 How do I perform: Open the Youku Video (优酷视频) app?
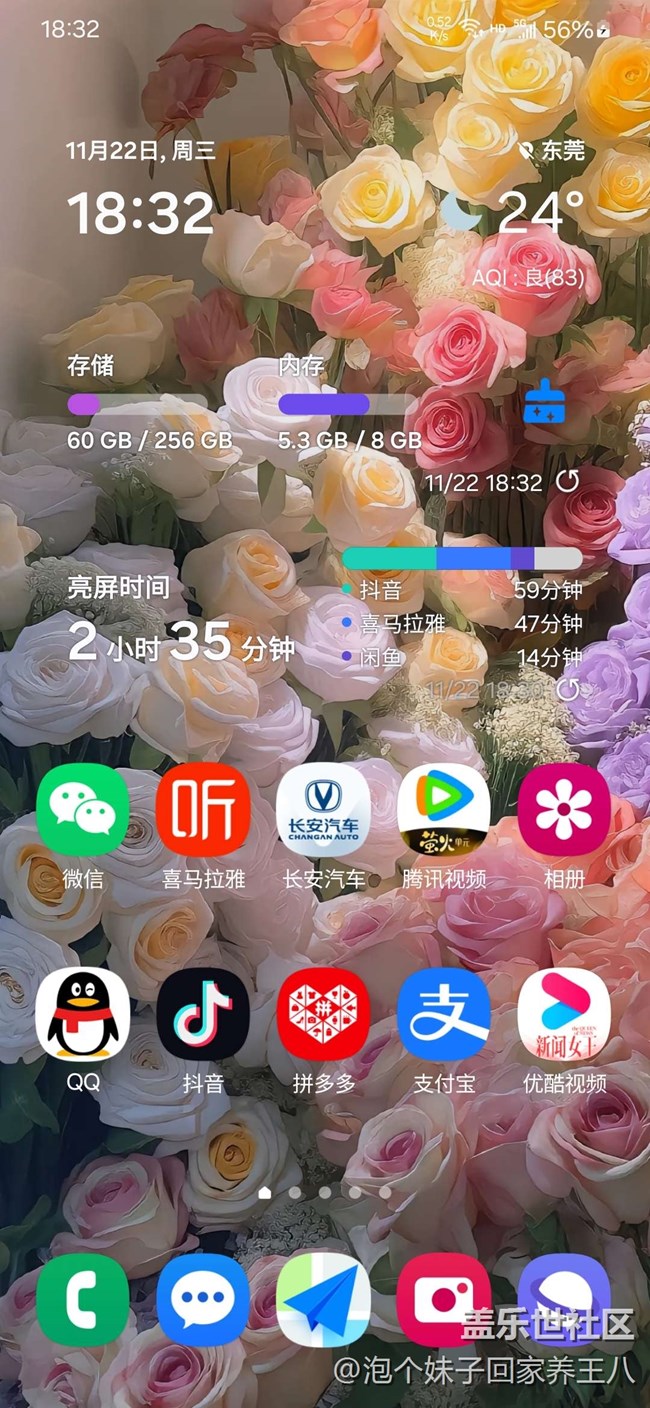coord(564,1013)
